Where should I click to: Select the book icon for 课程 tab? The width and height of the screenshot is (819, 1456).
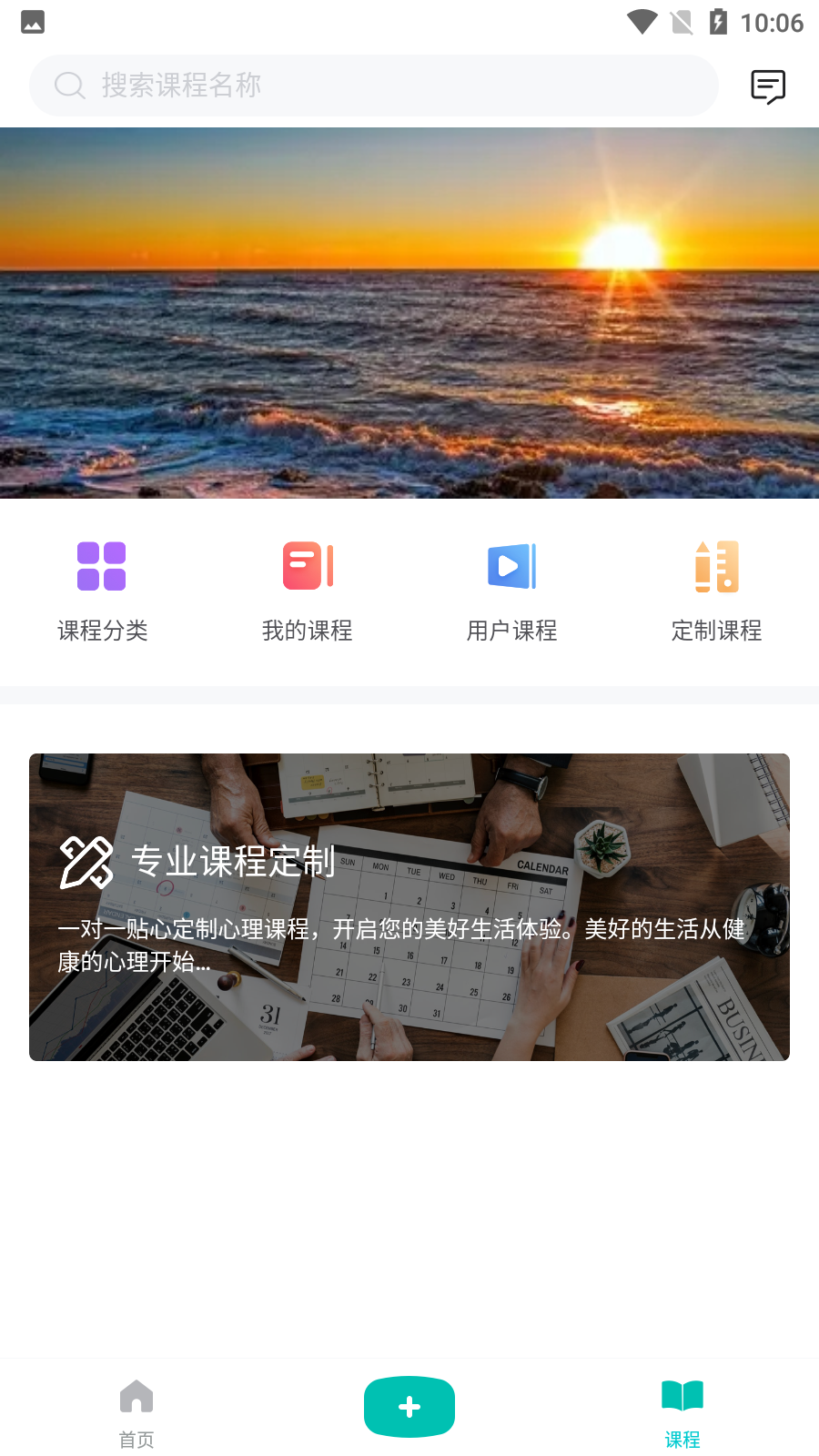pyautogui.click(x=681, y=1395)
